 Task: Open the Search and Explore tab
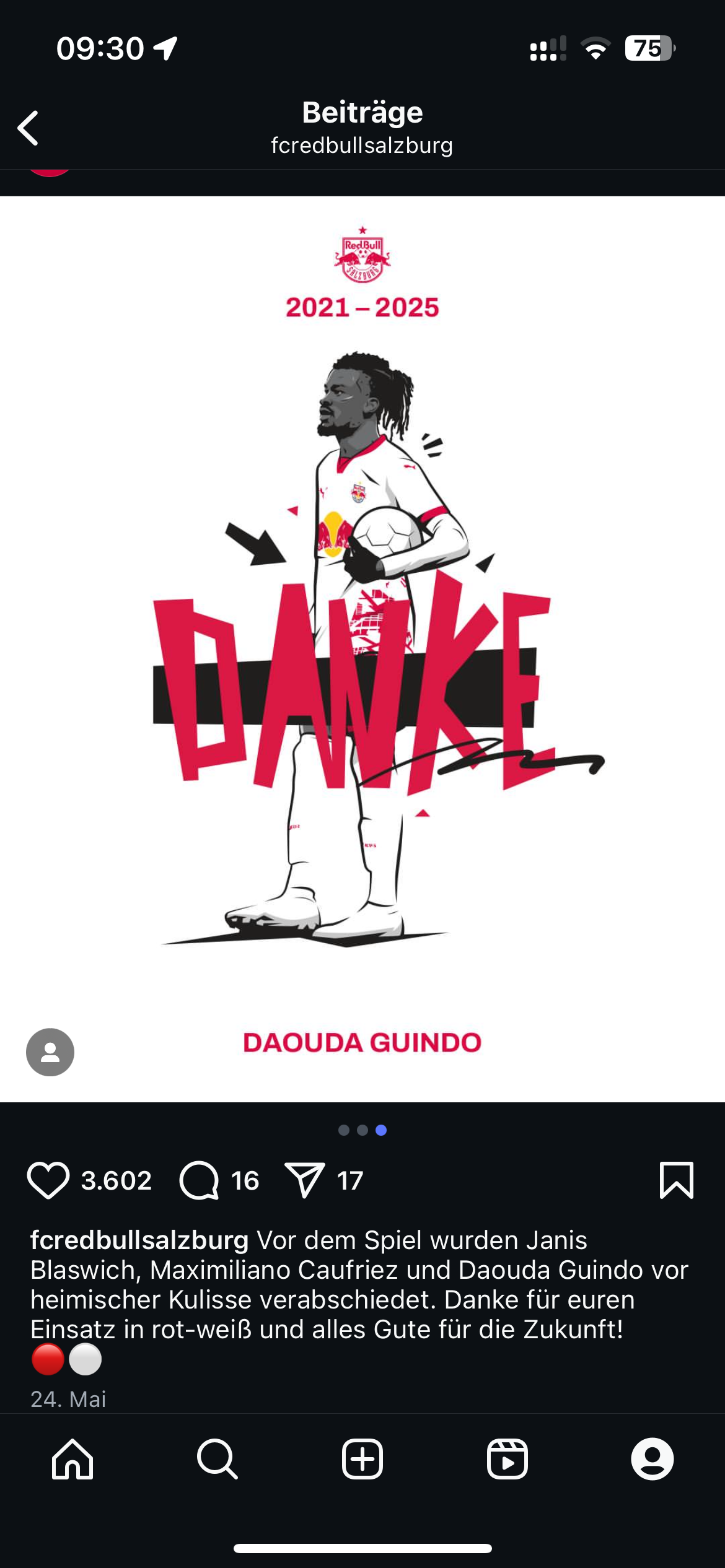(217, 1459)
